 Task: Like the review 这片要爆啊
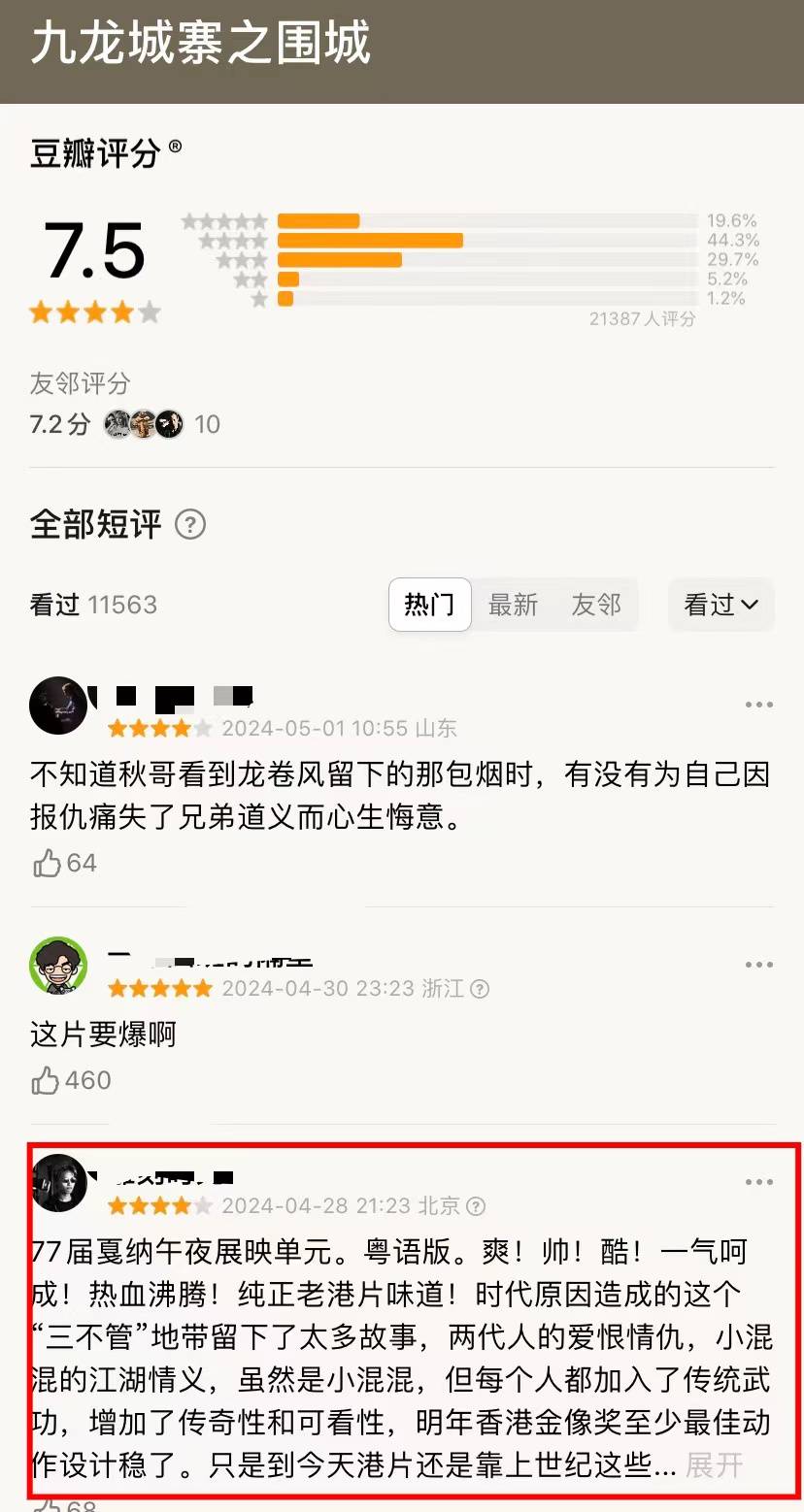click(47, 1080)
